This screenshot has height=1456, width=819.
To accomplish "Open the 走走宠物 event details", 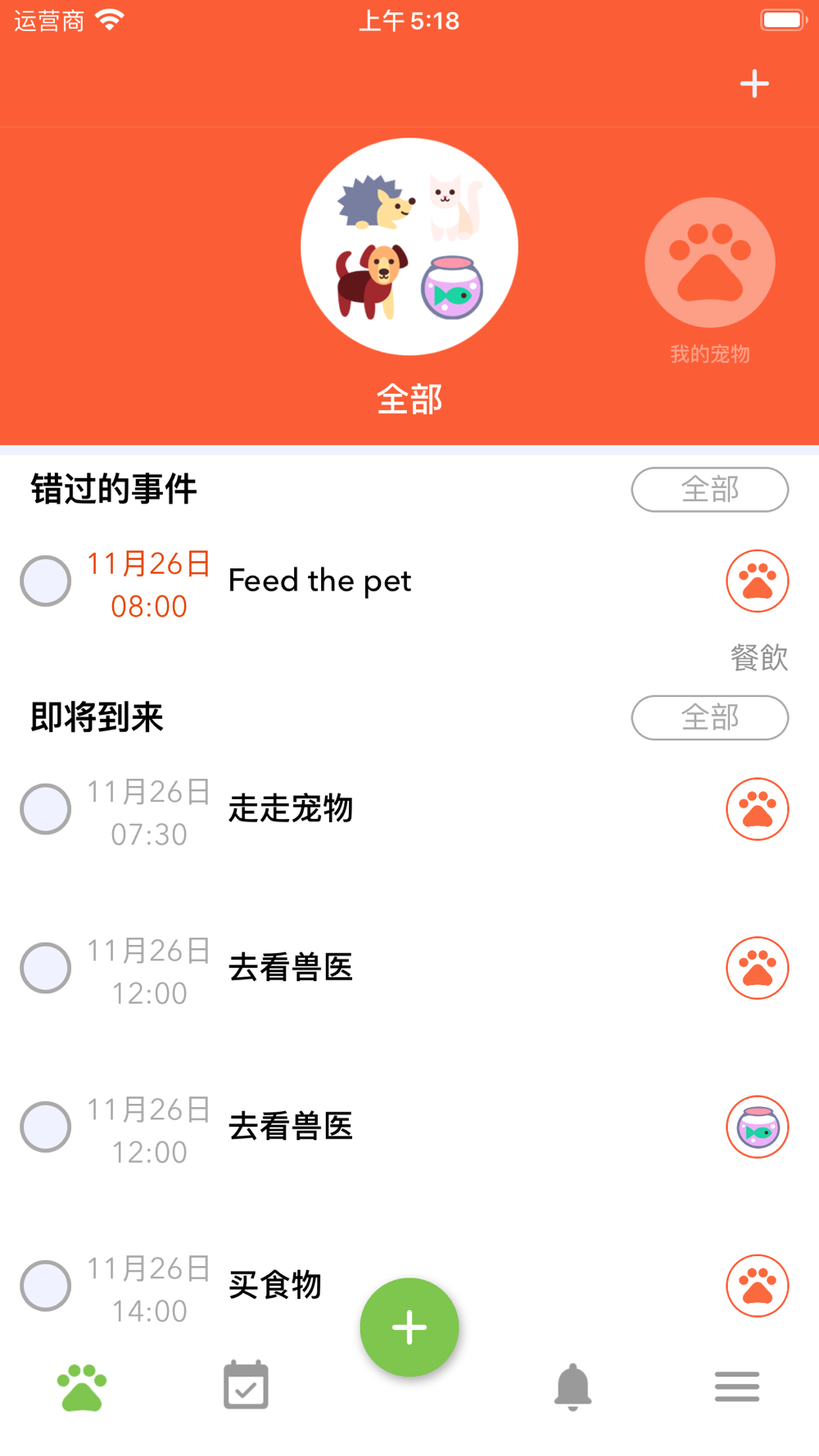I will (291, 809).
